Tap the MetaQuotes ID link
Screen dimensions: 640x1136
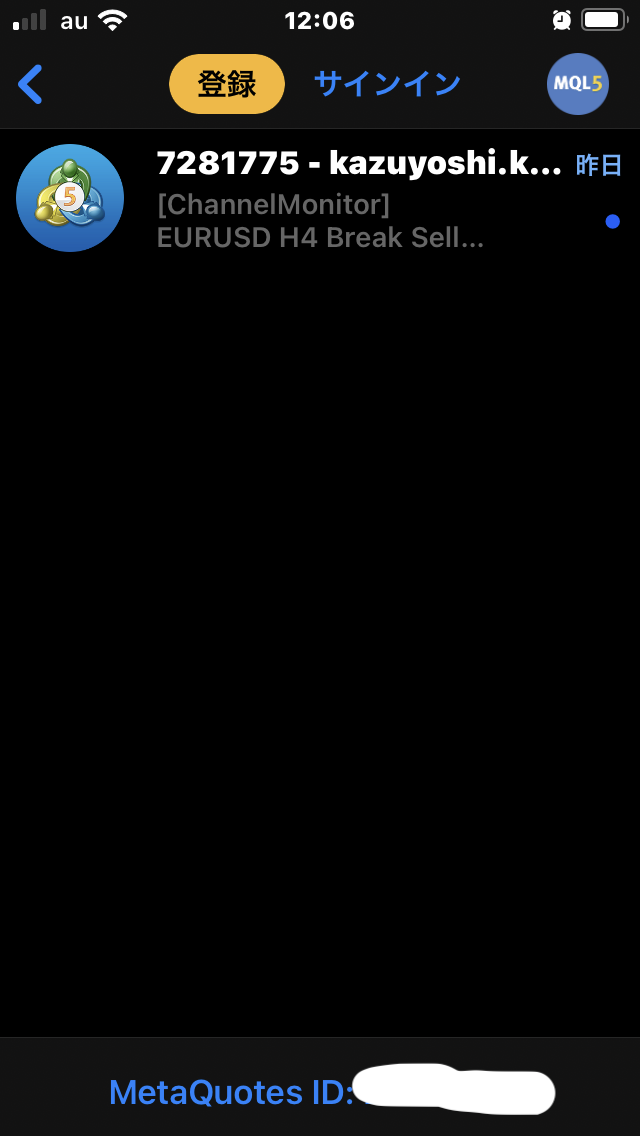[x=231, y=1092]
